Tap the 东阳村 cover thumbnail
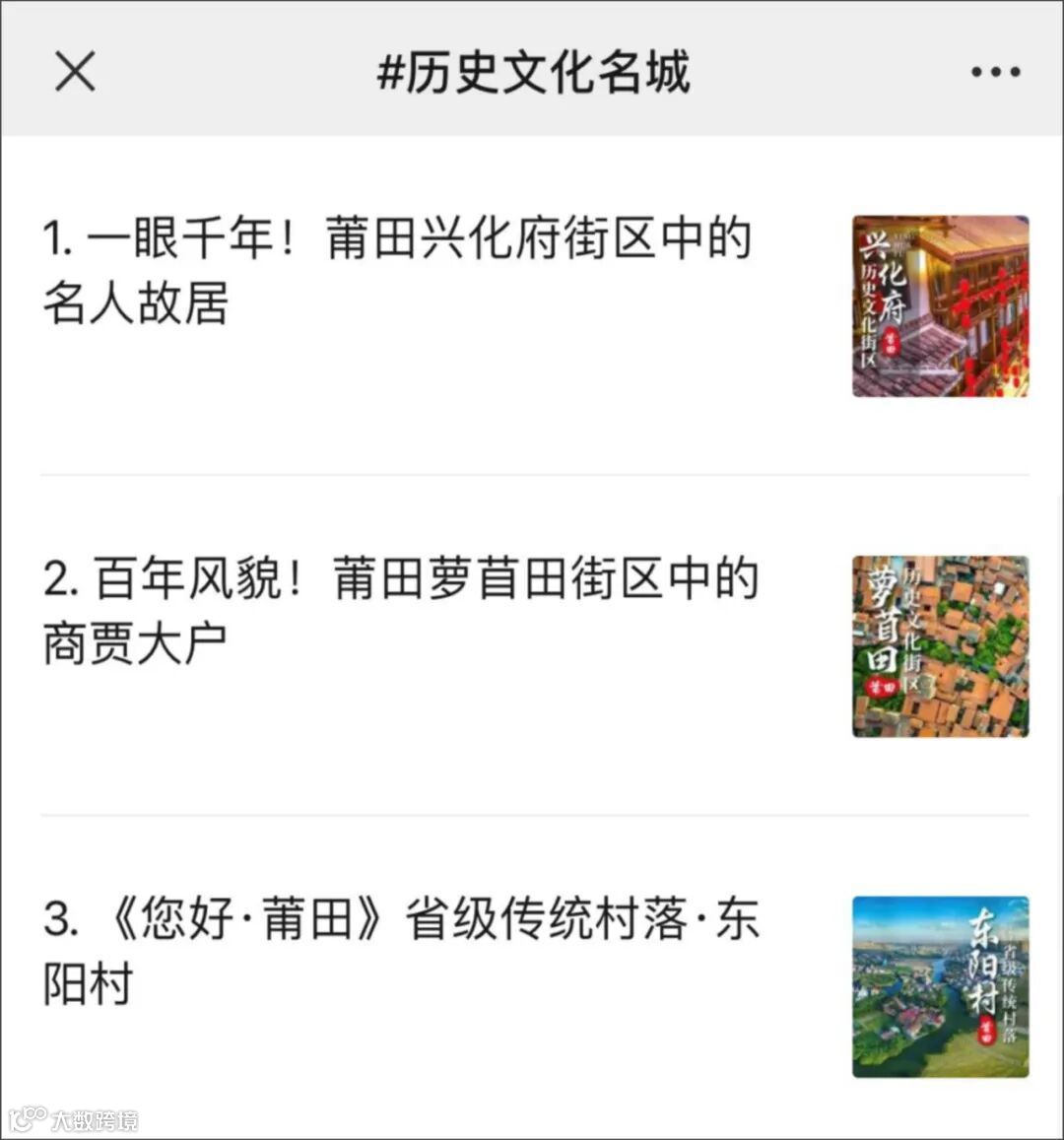This screenshot has height=1140, width=1064. click(x=941, y=986)
